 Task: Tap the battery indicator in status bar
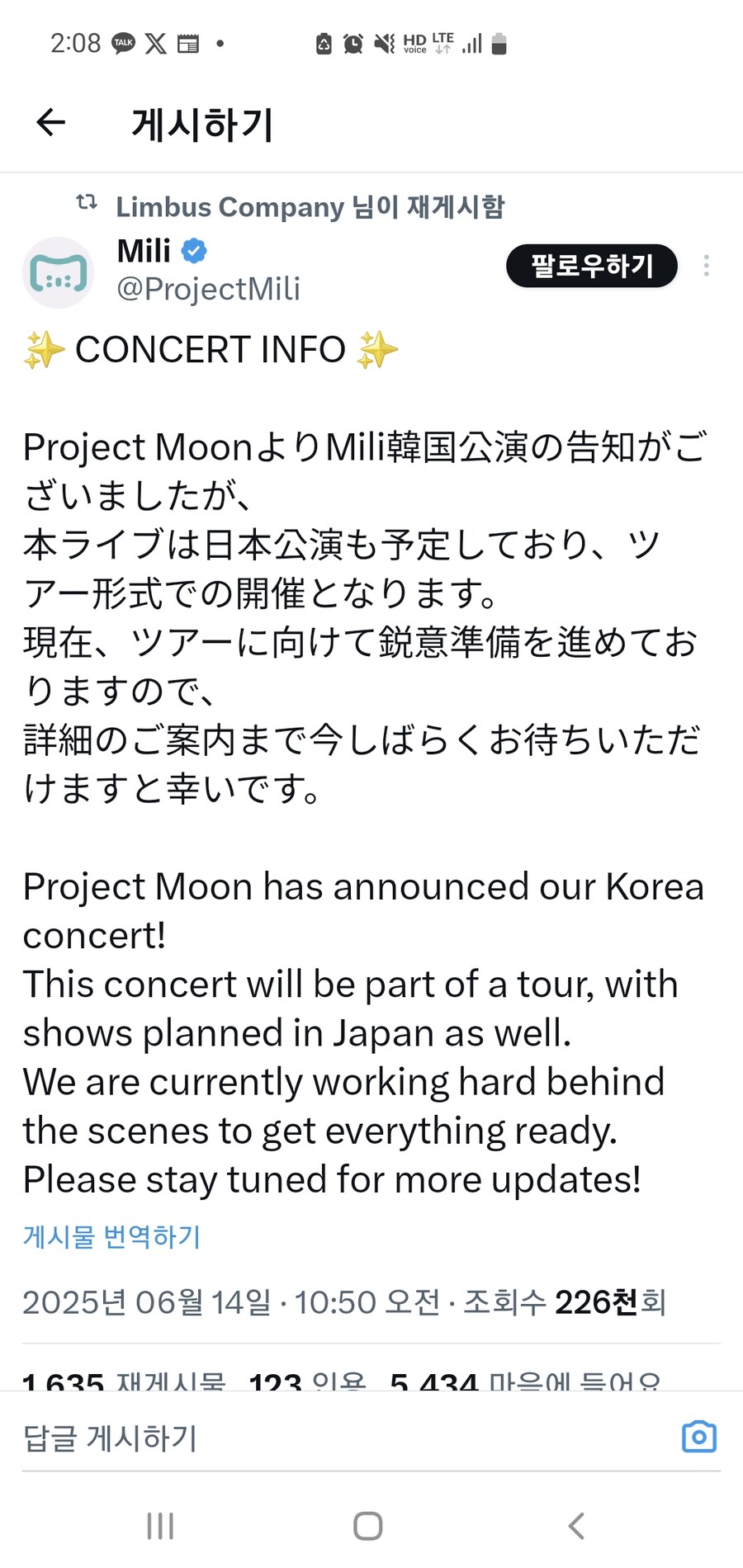tap(499, 44)
